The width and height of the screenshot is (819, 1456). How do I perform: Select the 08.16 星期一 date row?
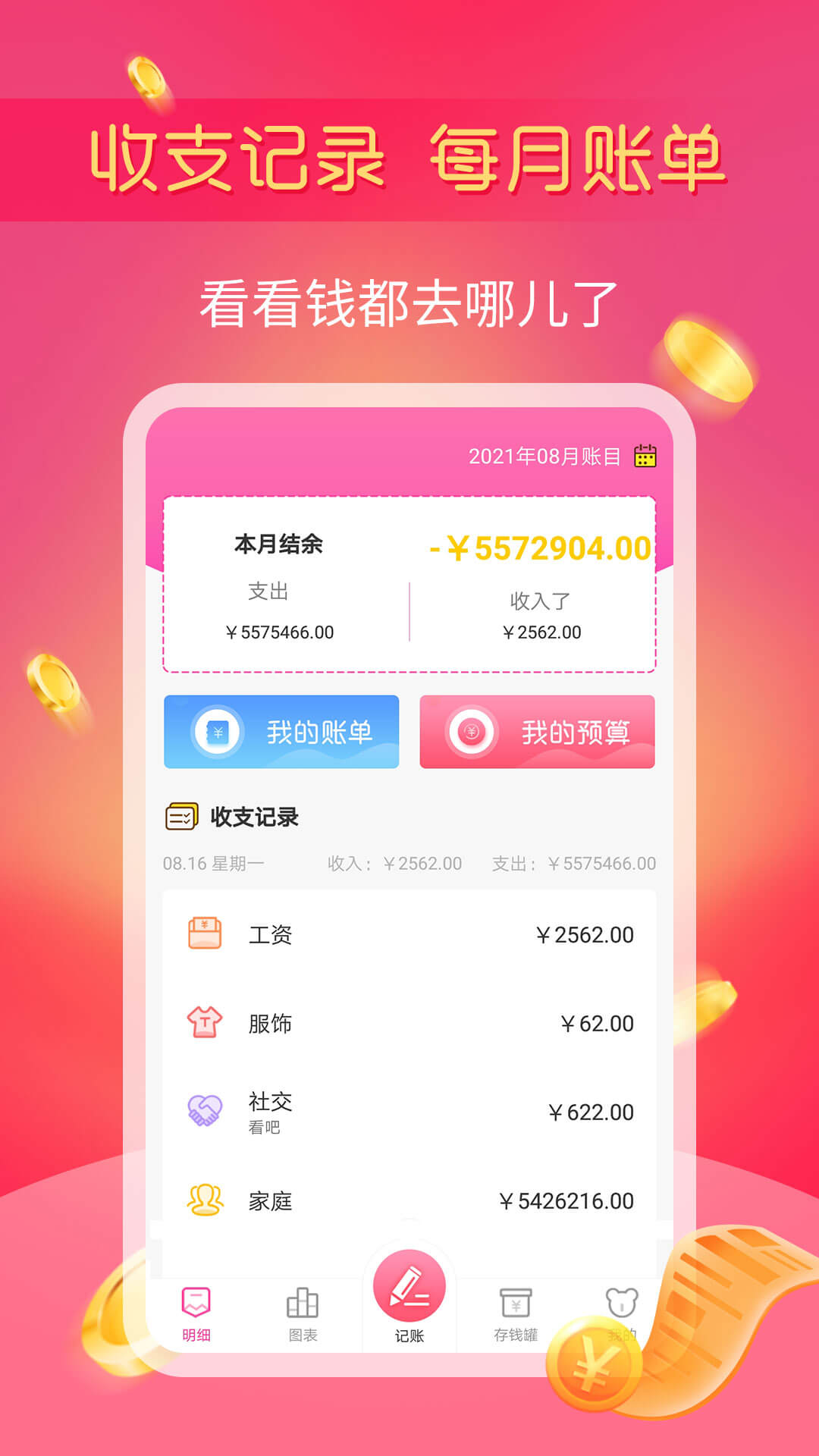(x=212, y=861)
